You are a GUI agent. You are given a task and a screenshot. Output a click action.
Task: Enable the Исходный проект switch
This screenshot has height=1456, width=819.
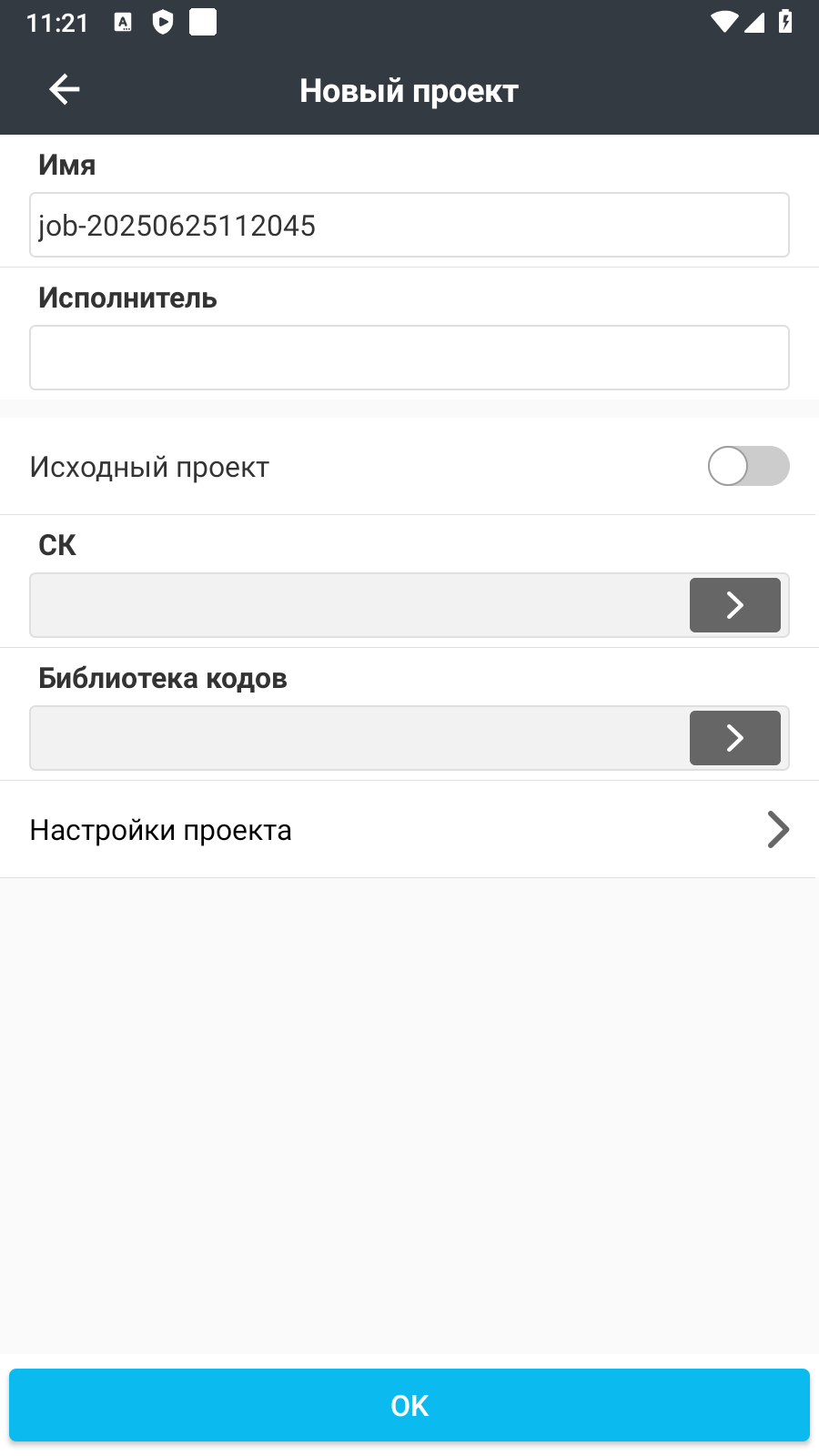pos(748,466)
